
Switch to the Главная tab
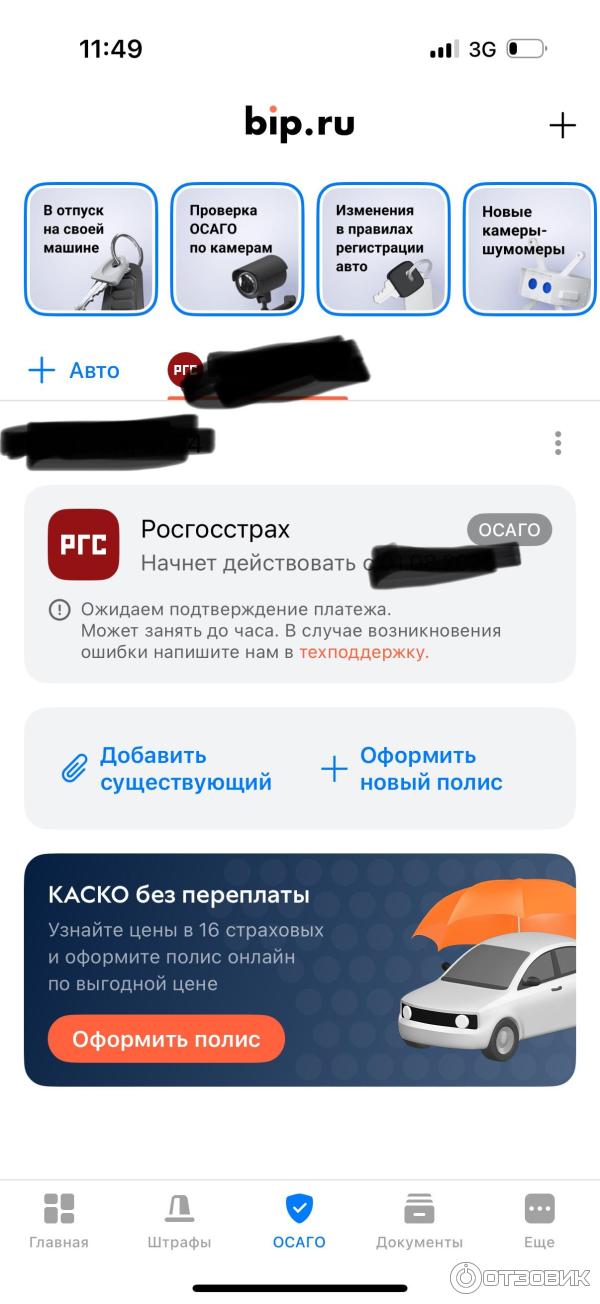tap(59, 1221)
